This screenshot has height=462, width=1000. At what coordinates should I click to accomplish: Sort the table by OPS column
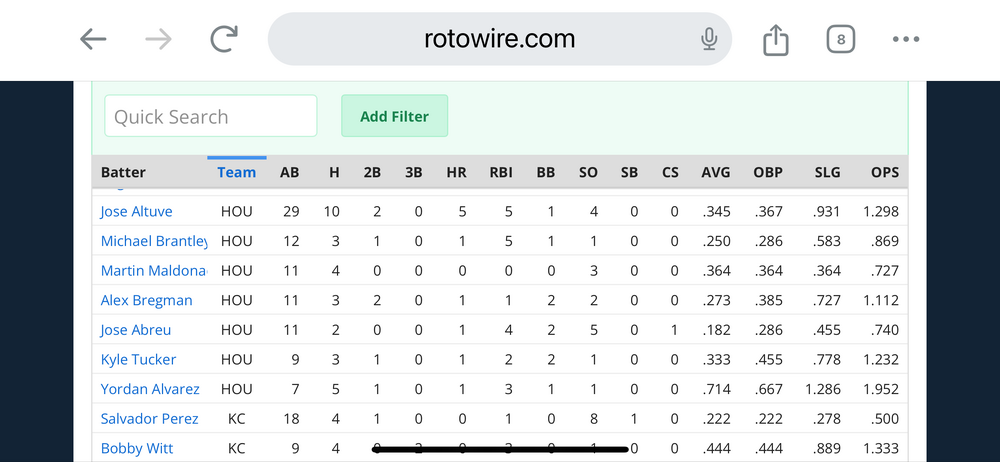pyautogui.click(x=884, y=172)
